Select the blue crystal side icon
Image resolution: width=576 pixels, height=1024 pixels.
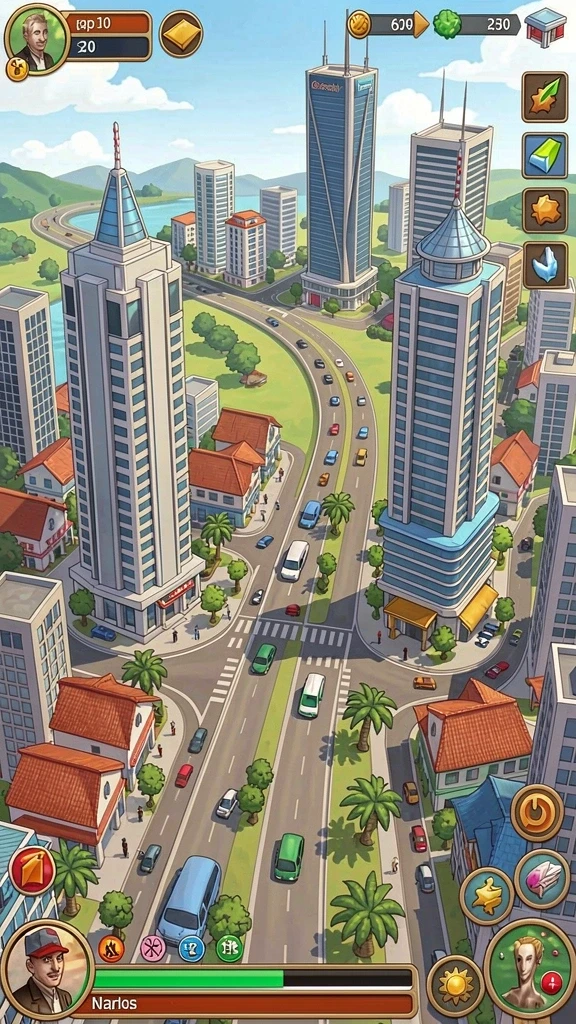[545, 265]
